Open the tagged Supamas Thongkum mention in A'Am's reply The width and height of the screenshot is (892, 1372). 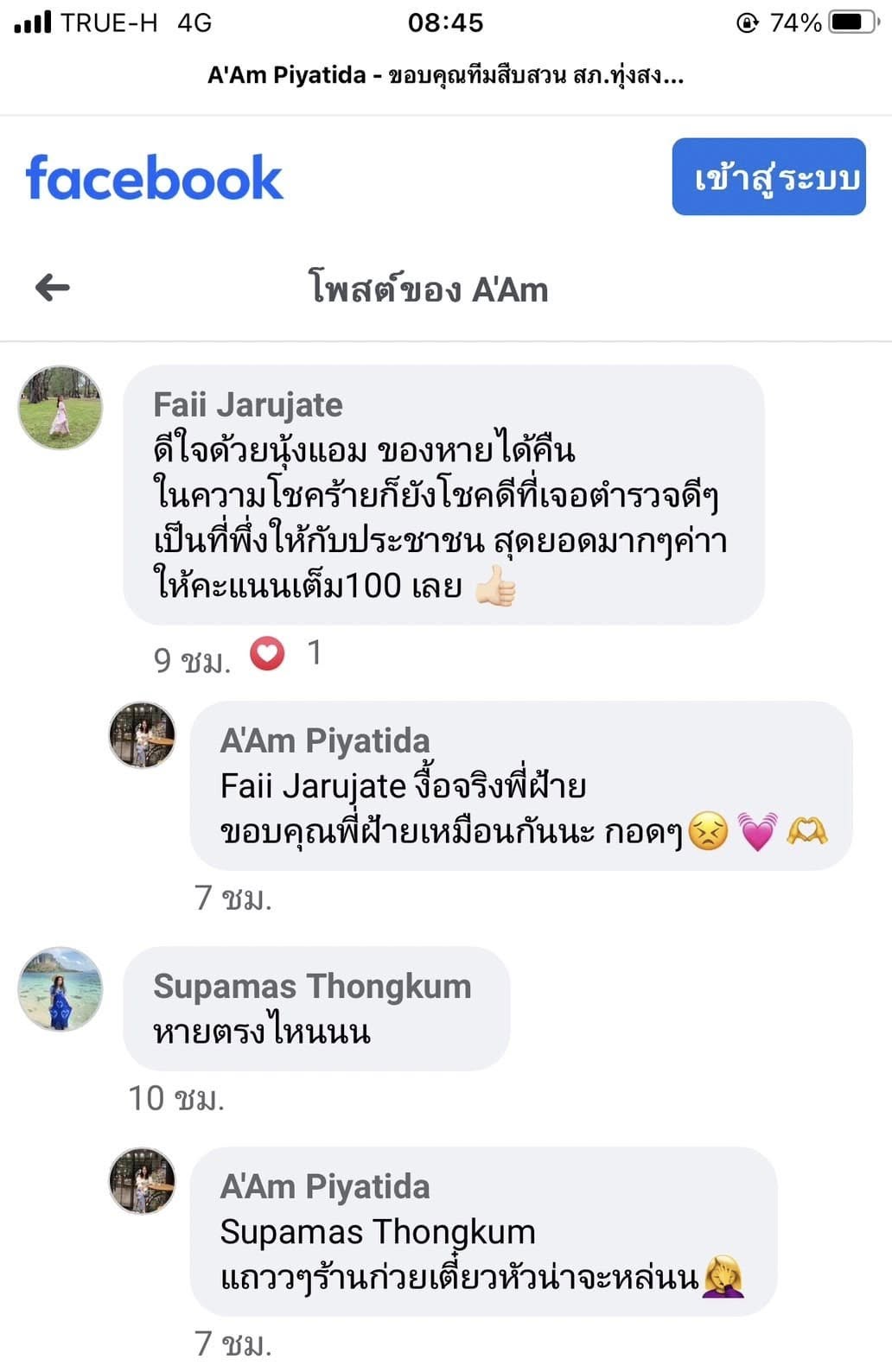378,1231
